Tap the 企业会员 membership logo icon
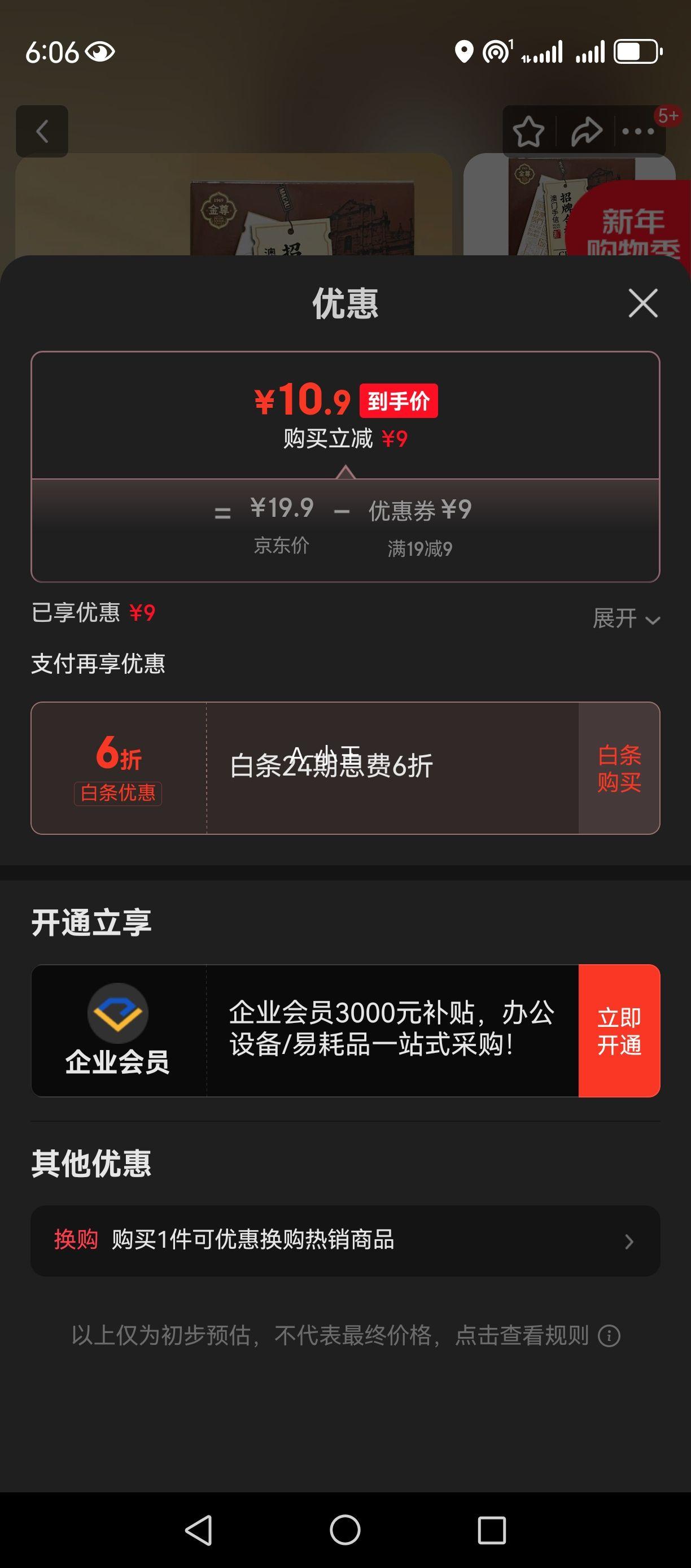This screenshot has height=1568, width=691. tap(117, 1012)
